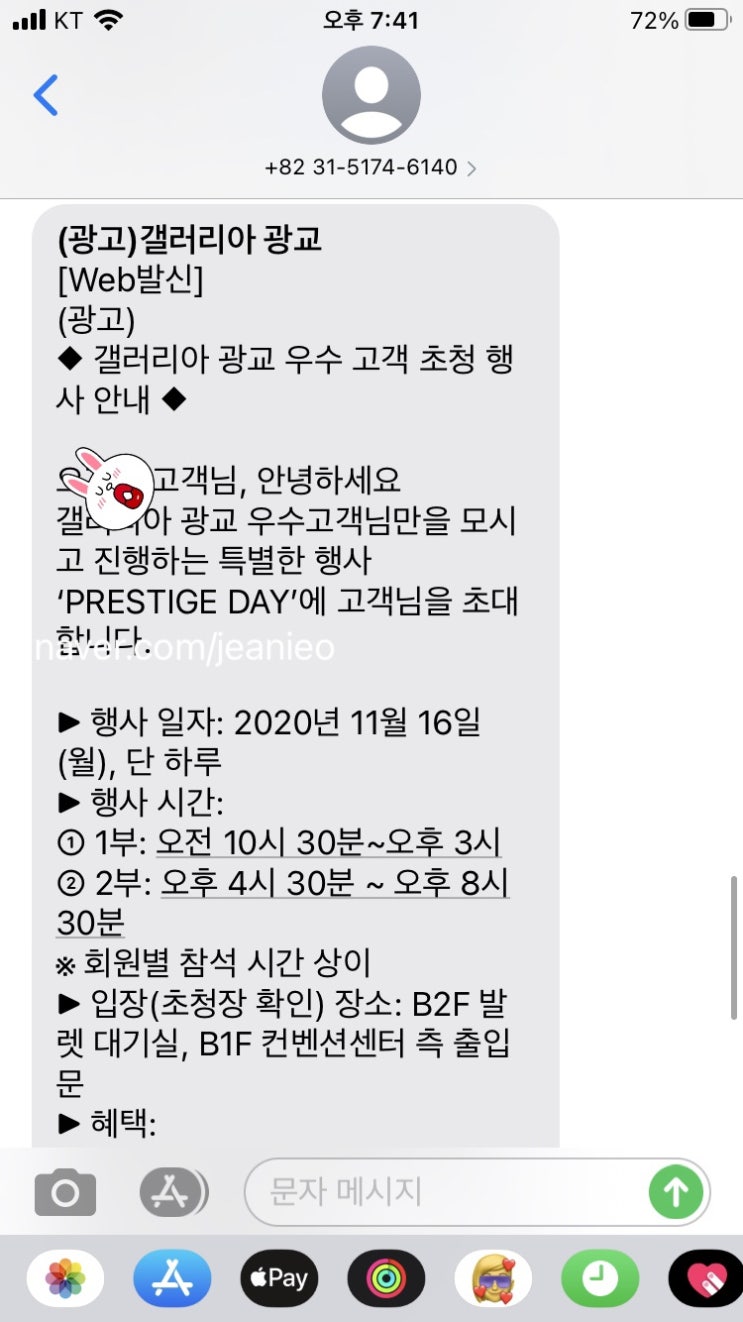Tap the contact avatar at the top
Screen dimensions: 743x1322
(x=371, y=95)
